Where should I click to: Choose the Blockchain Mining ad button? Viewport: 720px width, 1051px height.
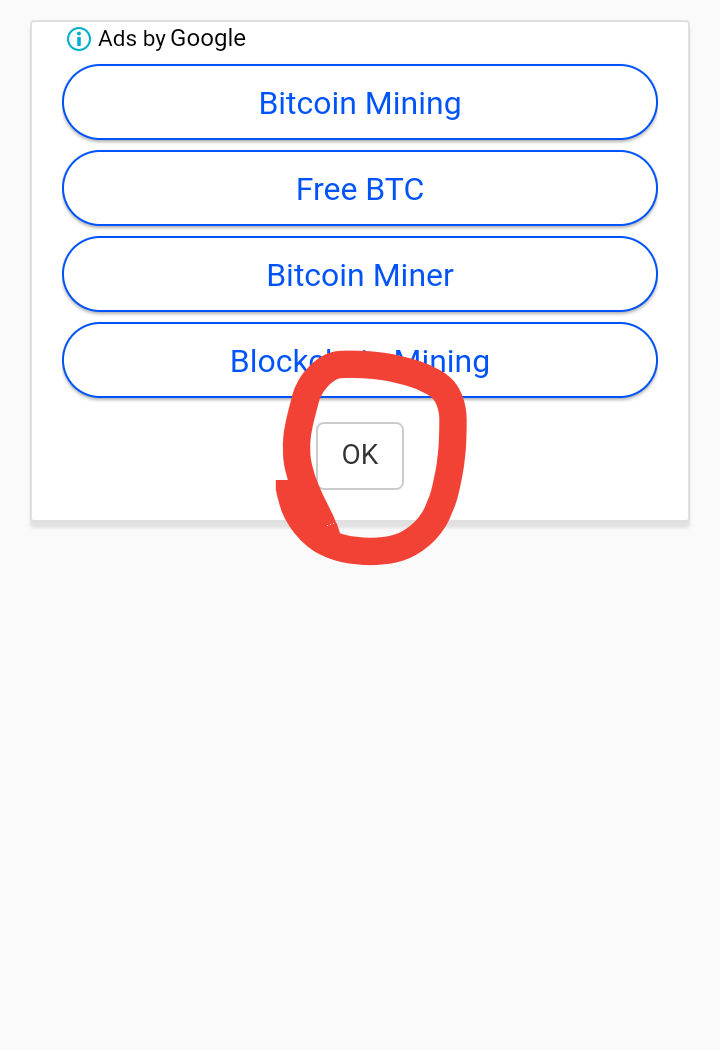180,361
